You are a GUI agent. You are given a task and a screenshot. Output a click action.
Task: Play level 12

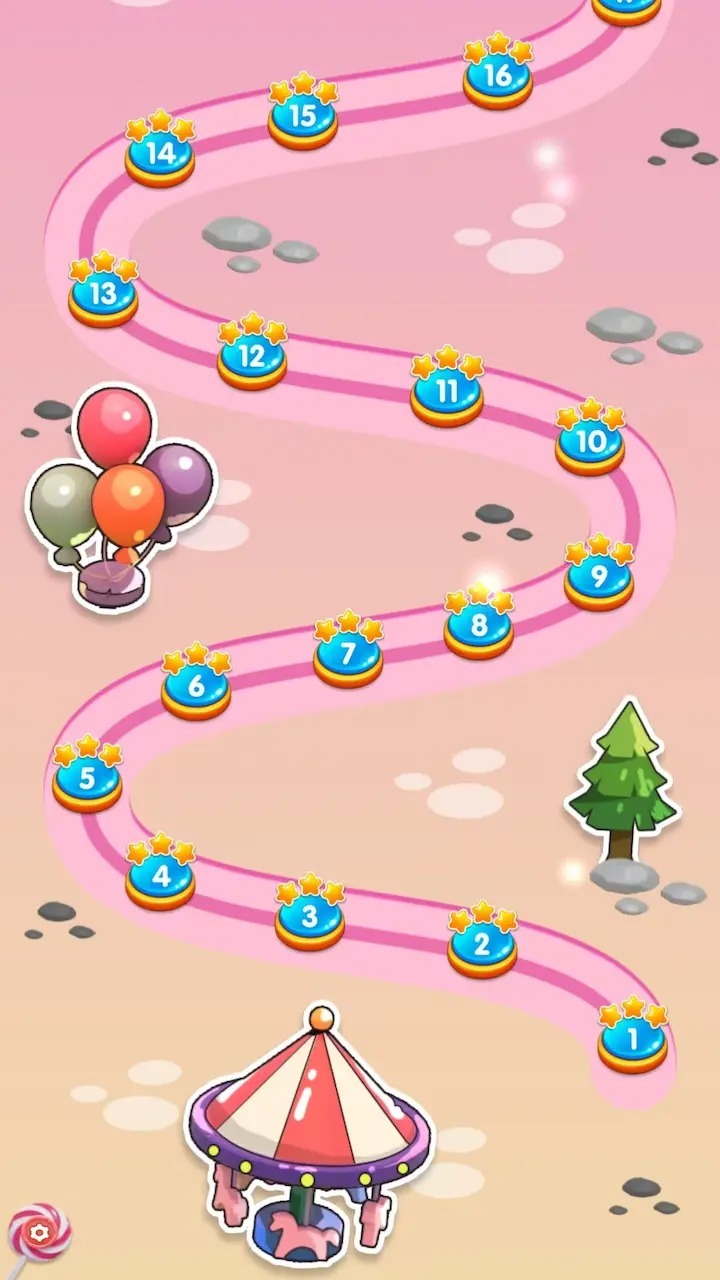(x=252, y=357)
